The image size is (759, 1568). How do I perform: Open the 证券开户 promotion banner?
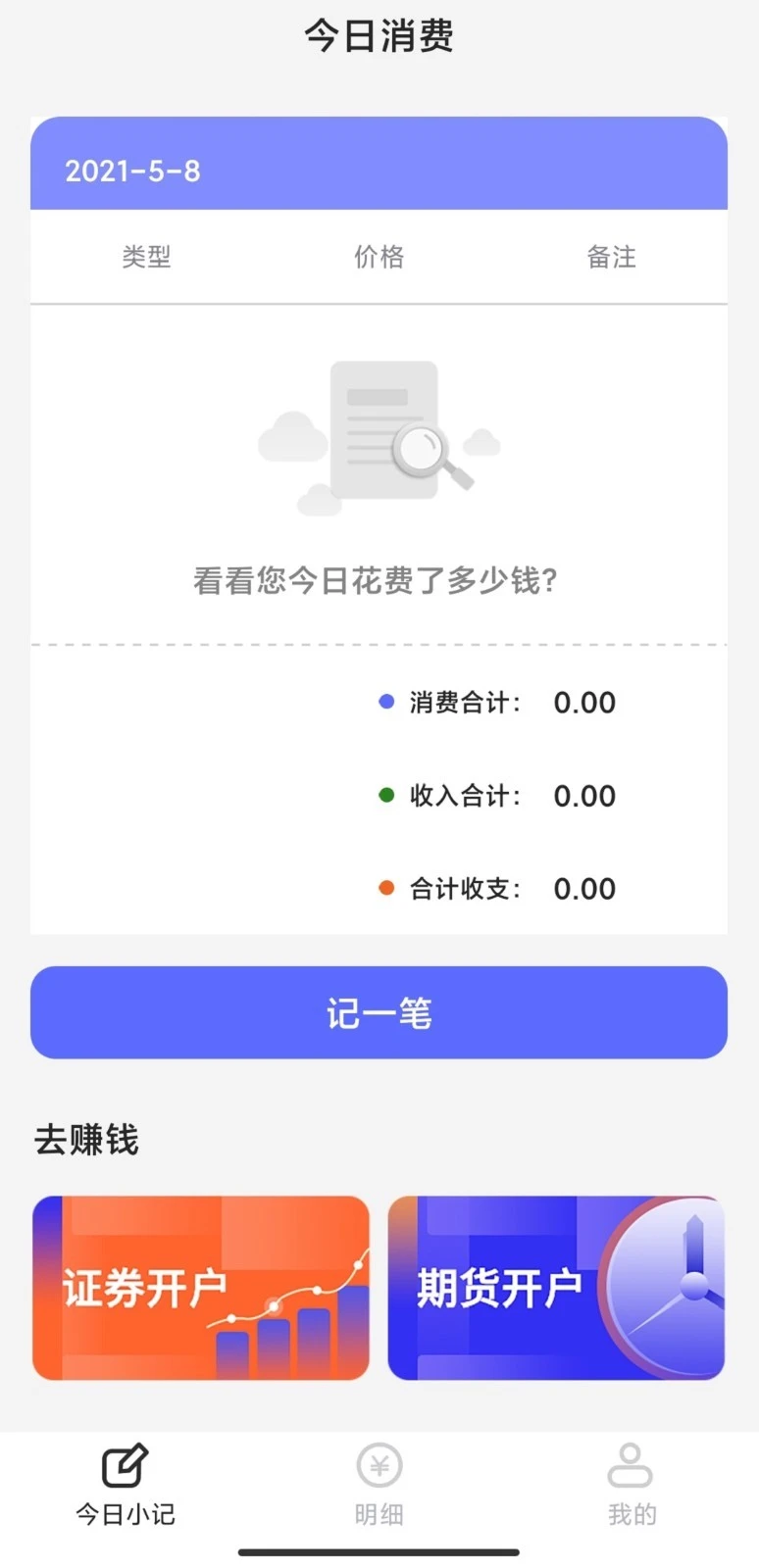201,1289
